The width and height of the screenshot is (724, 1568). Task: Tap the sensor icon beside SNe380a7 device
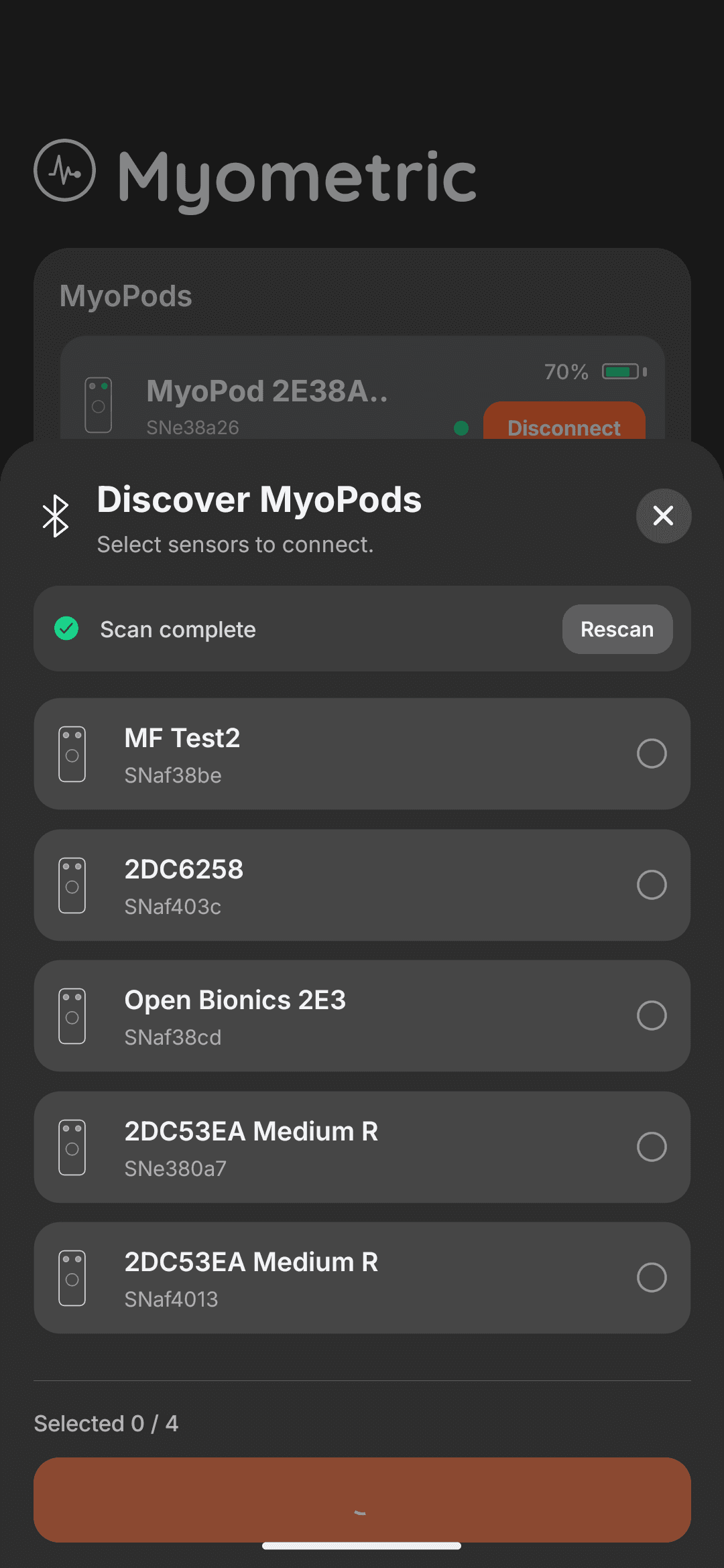pyautogui.click(x=73, y=1147)
